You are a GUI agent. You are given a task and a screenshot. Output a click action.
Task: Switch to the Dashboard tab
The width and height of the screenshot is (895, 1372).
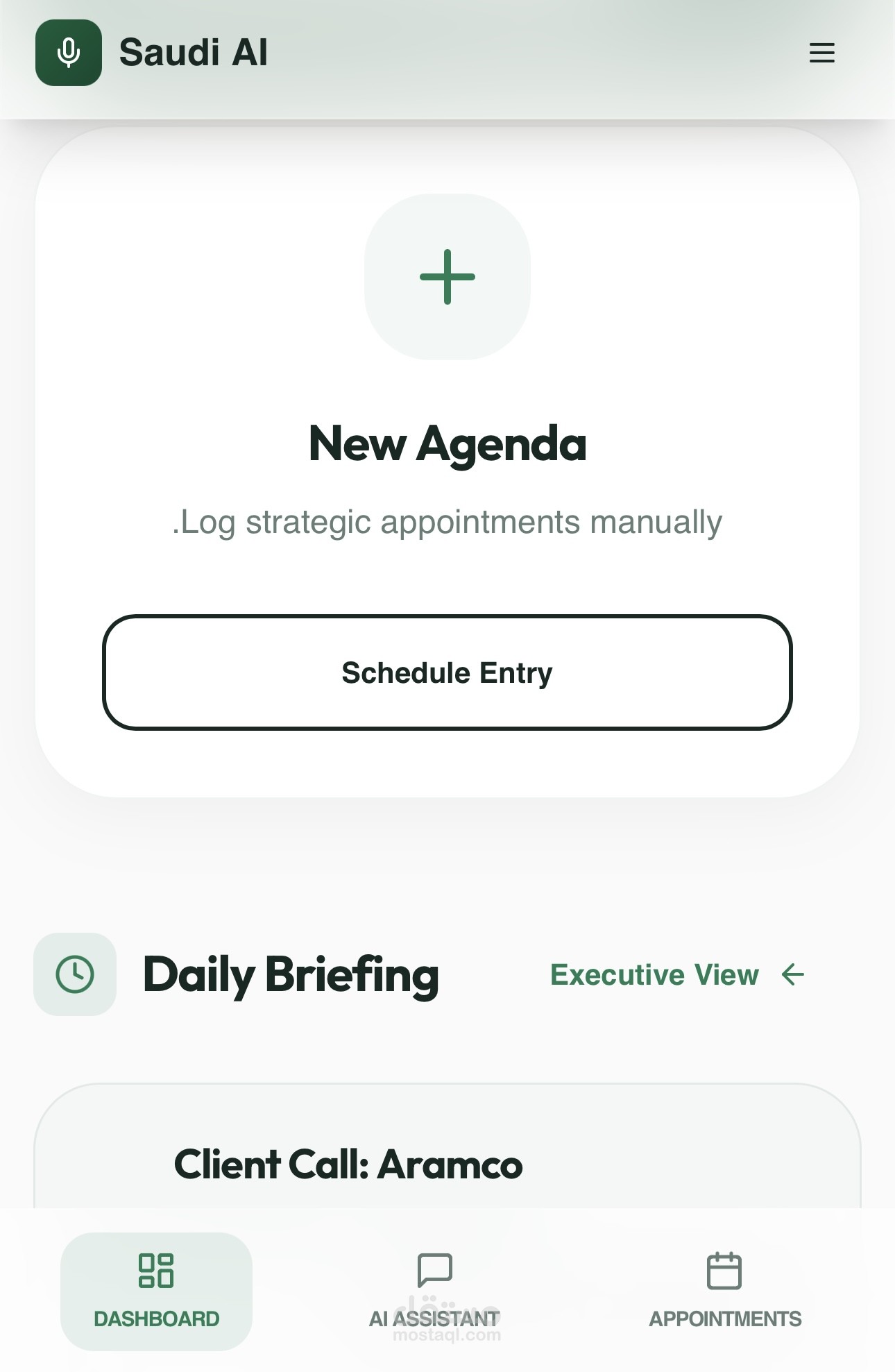(156, 1290)
